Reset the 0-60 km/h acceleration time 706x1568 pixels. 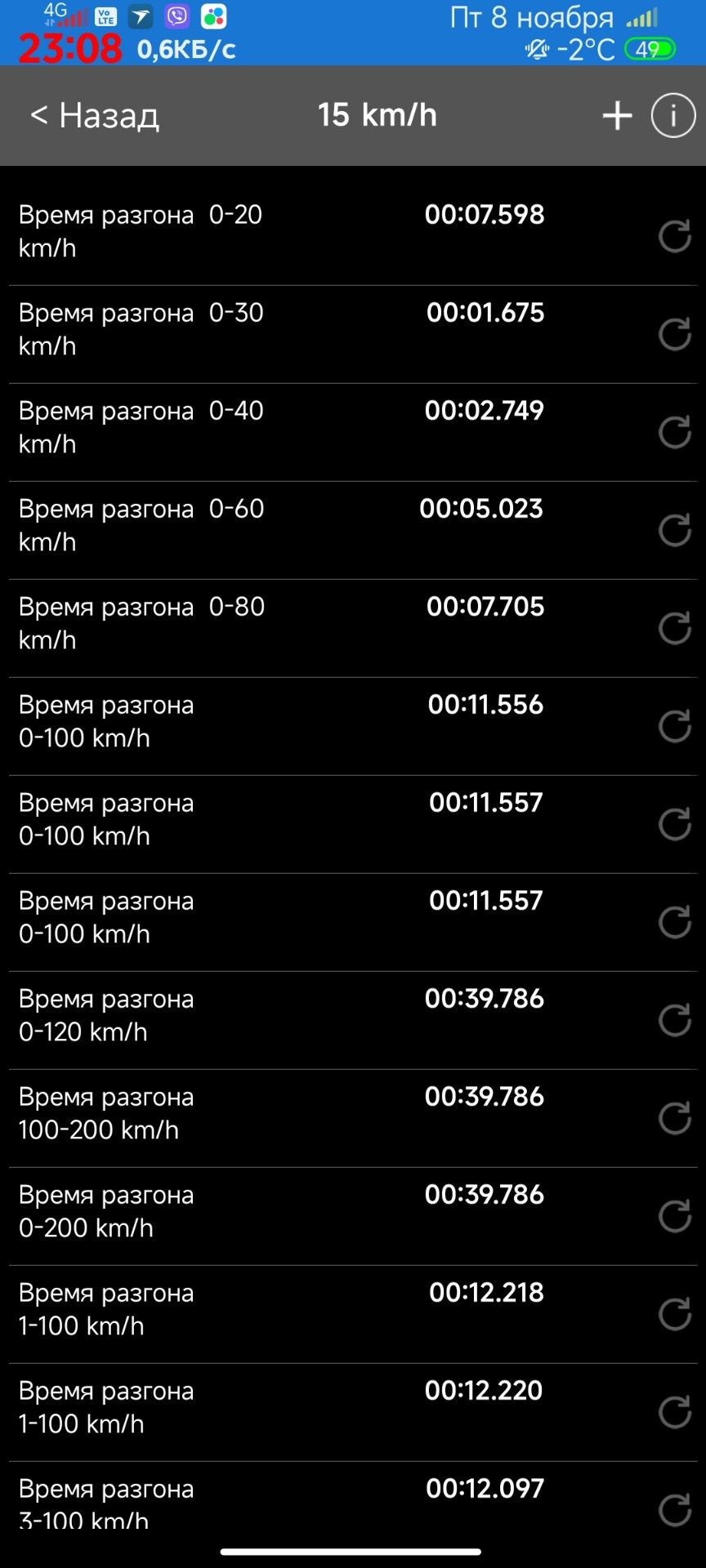(x=675, y=530)
